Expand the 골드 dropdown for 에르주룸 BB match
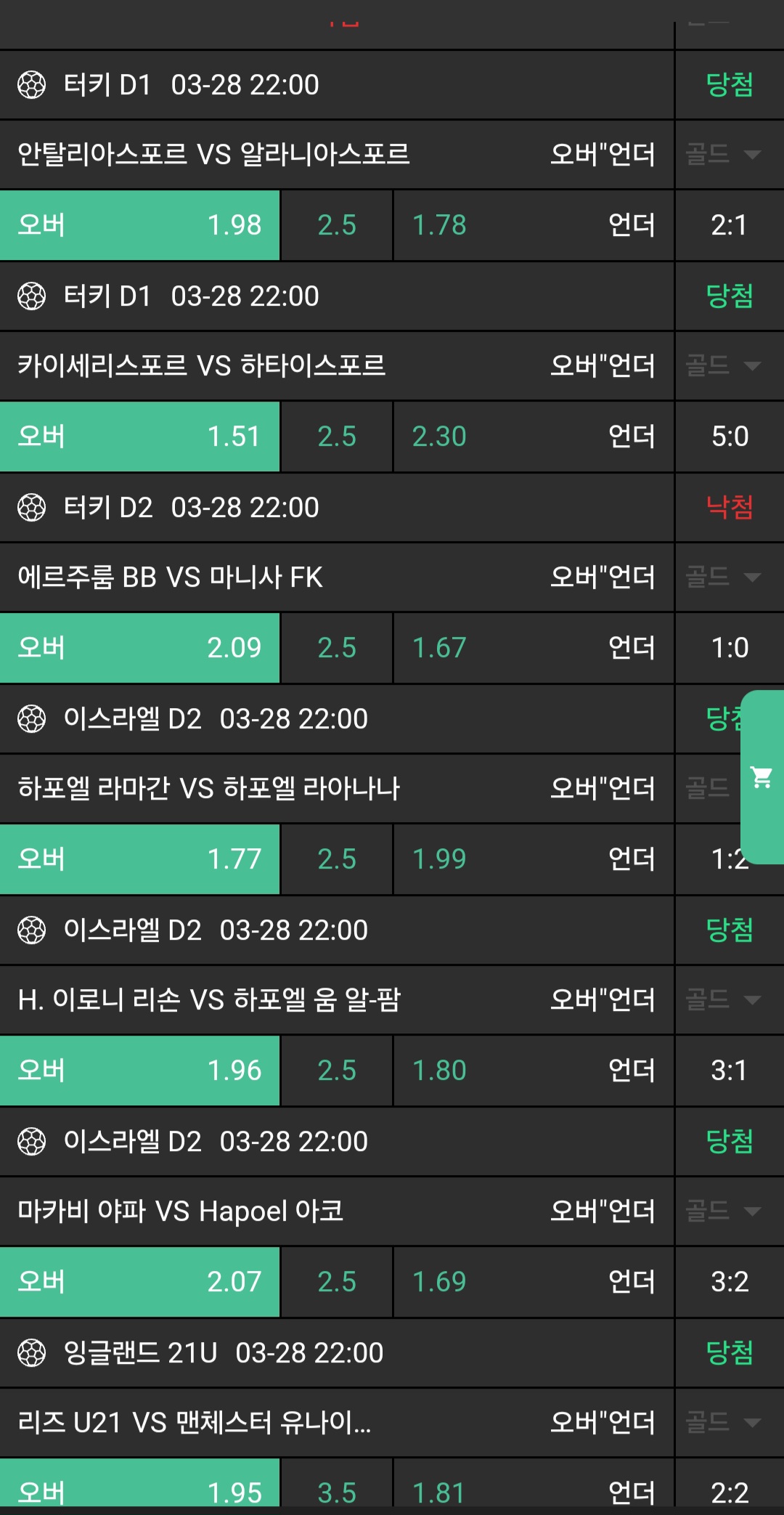 [x=724, y=577]
